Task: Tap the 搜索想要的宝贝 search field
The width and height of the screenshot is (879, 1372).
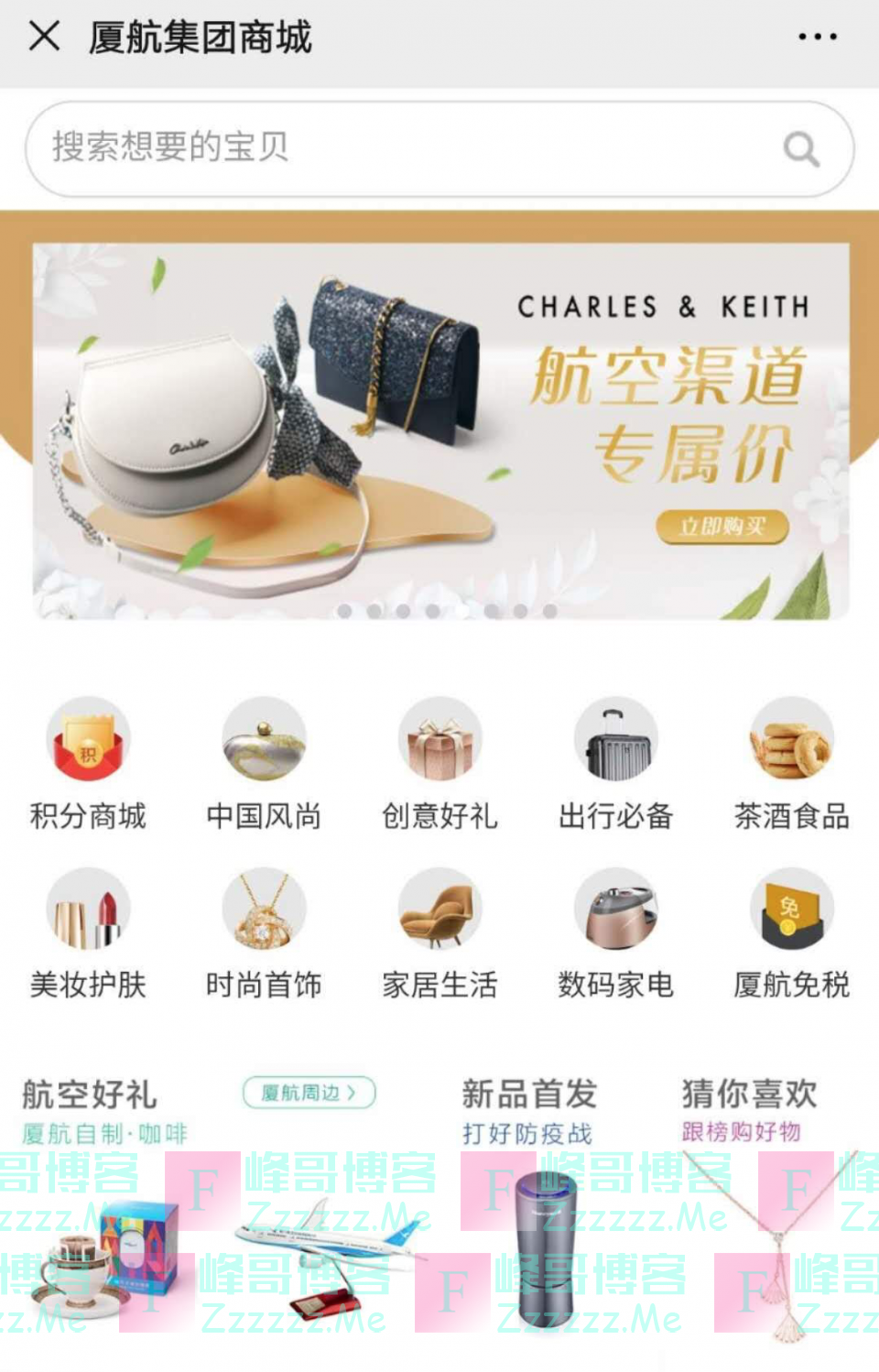Action: point(403,148)
